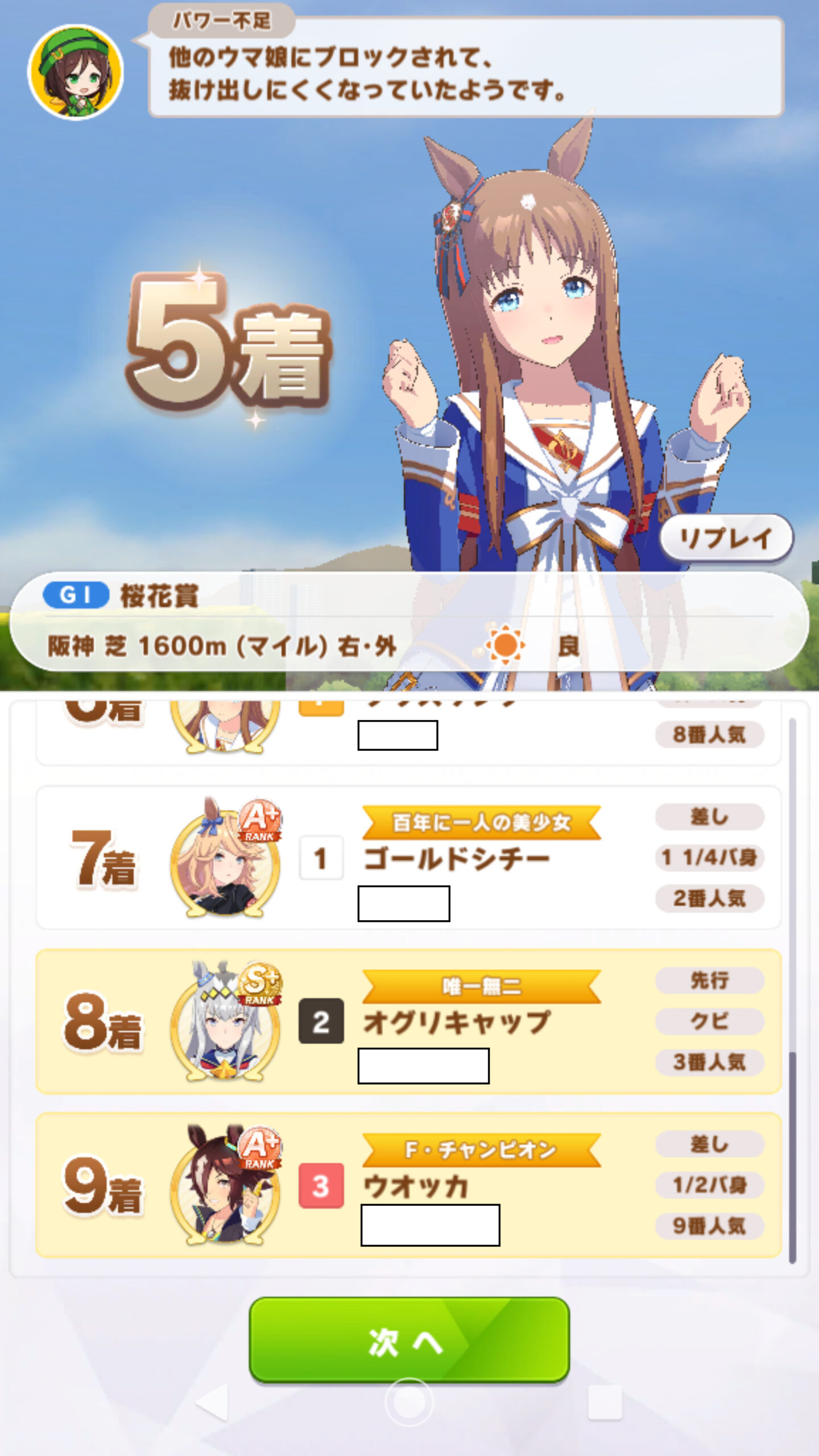Tap the リプレイ replay button
819x1456 pixels.
pyautogui.click(x=726, y=537)
